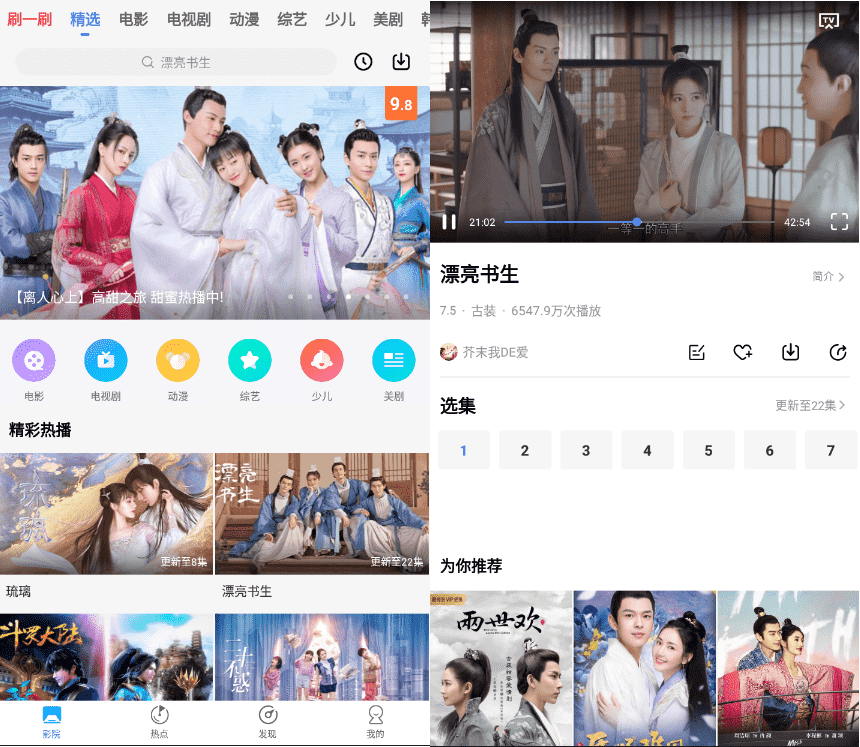Switch to the 电影 top tab
860x747 pixels.
tap(133, 19)
